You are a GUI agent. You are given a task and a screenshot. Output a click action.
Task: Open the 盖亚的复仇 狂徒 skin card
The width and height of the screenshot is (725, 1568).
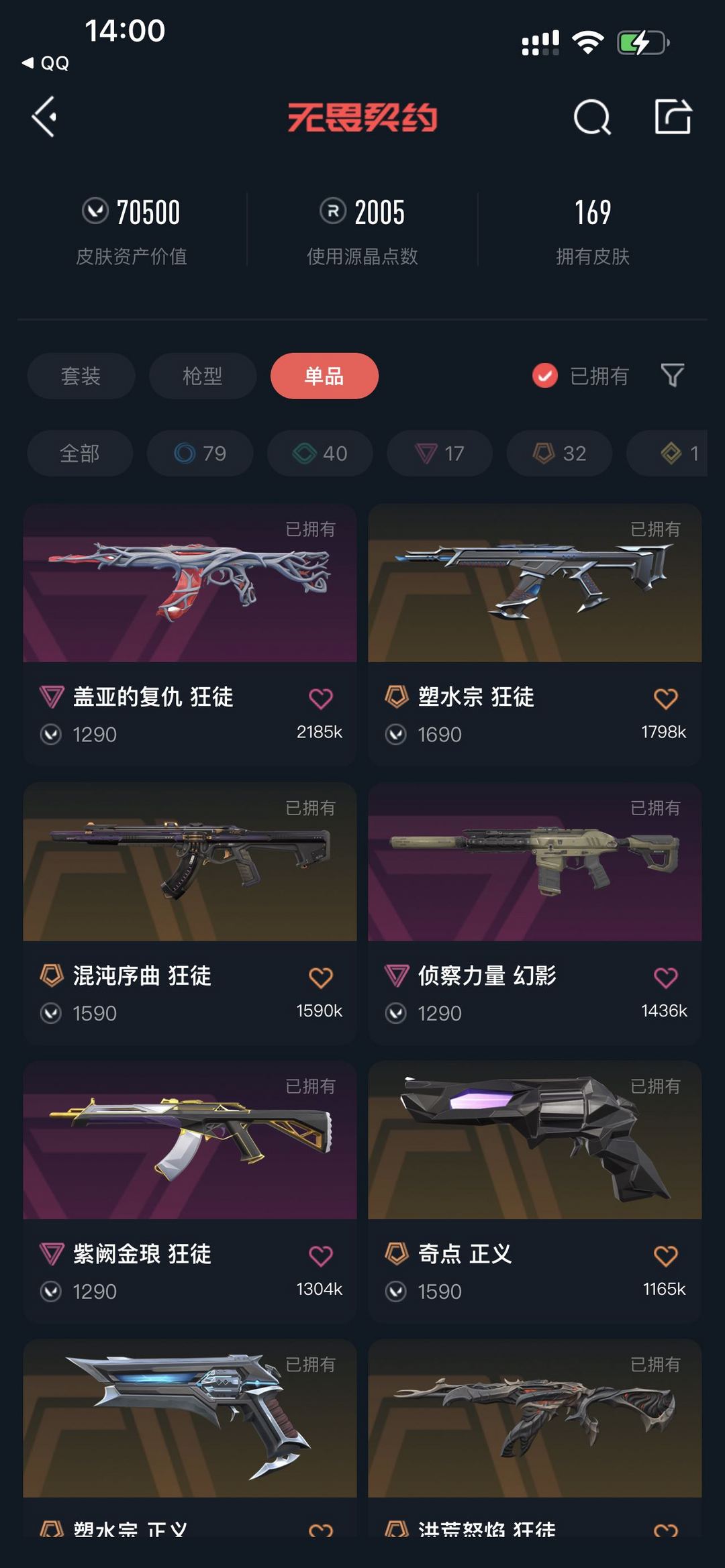tap(190, 635)
